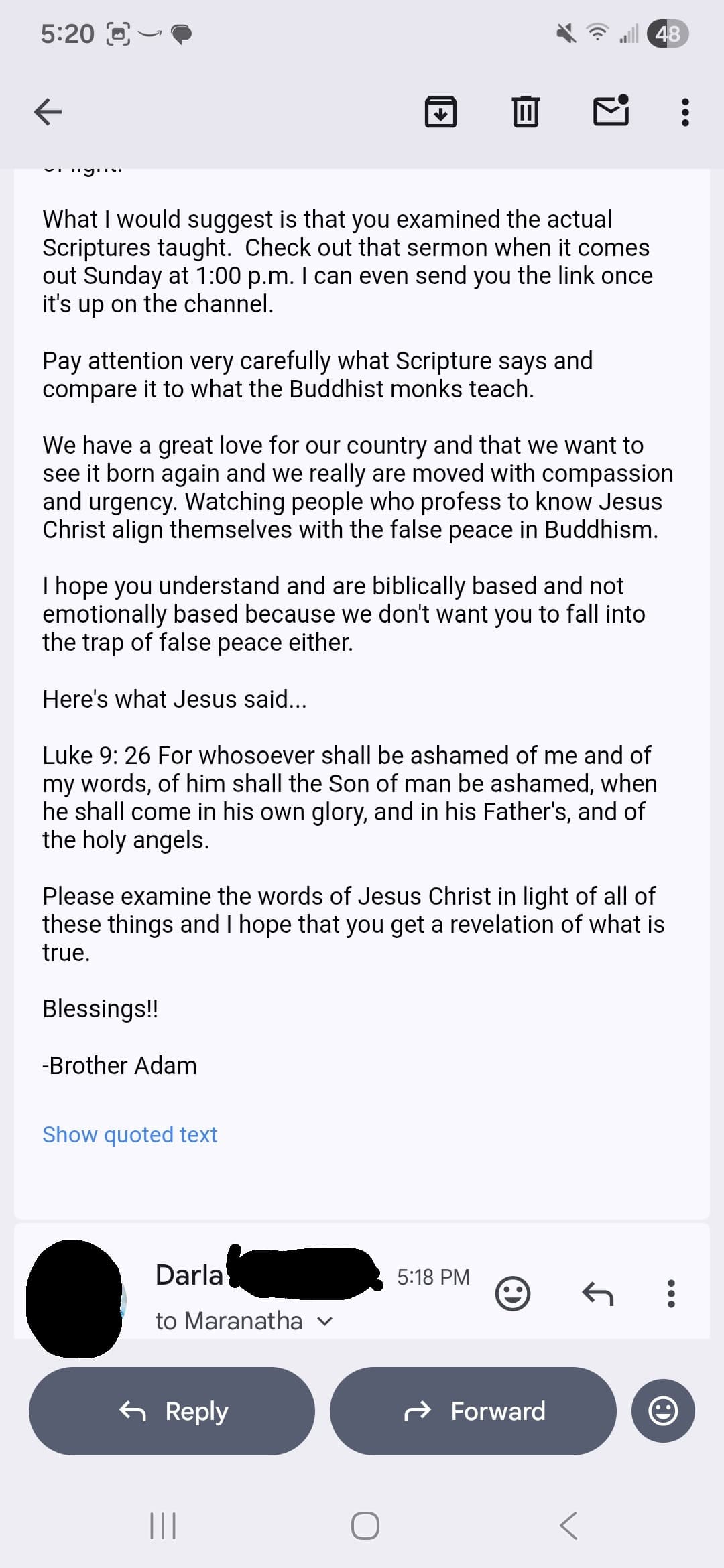This screenshot has height=1568, width=724.
Task: Go to the phone's home screen
Action: [x=365, y=1526]
